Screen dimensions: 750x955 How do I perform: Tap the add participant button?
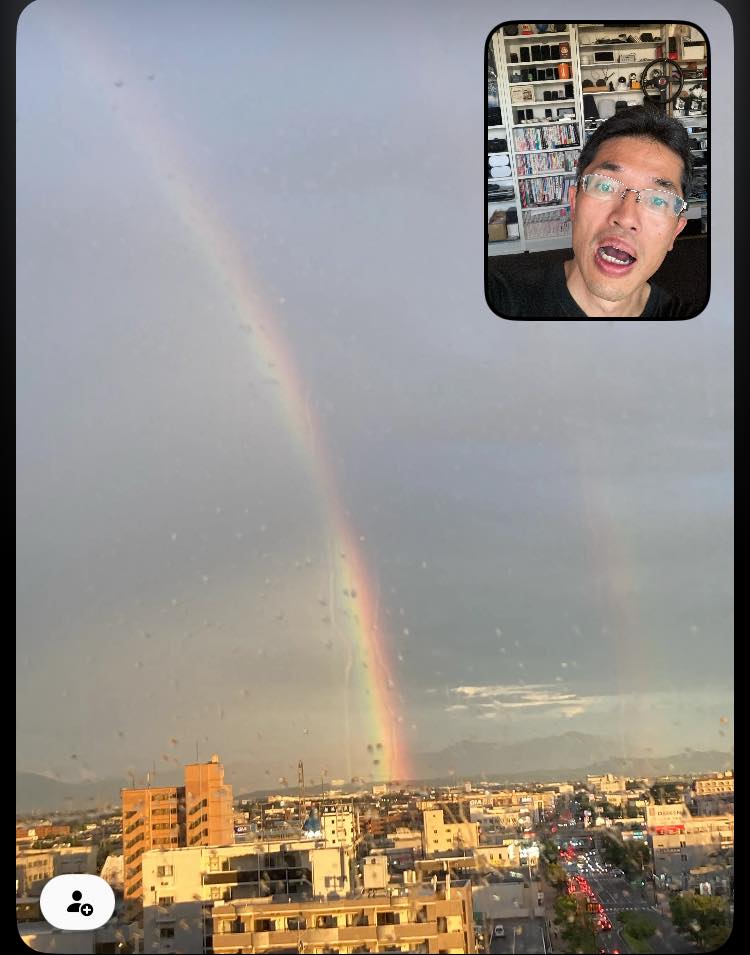coord(78,902)
